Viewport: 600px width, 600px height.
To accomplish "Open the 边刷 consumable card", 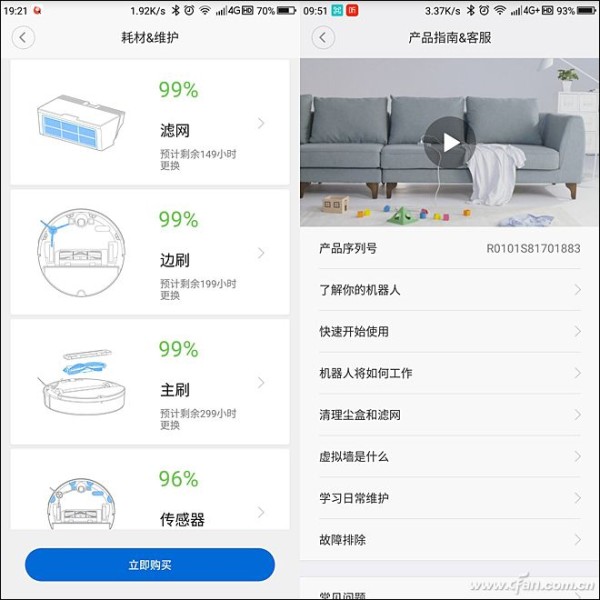I will click(150, 252).
